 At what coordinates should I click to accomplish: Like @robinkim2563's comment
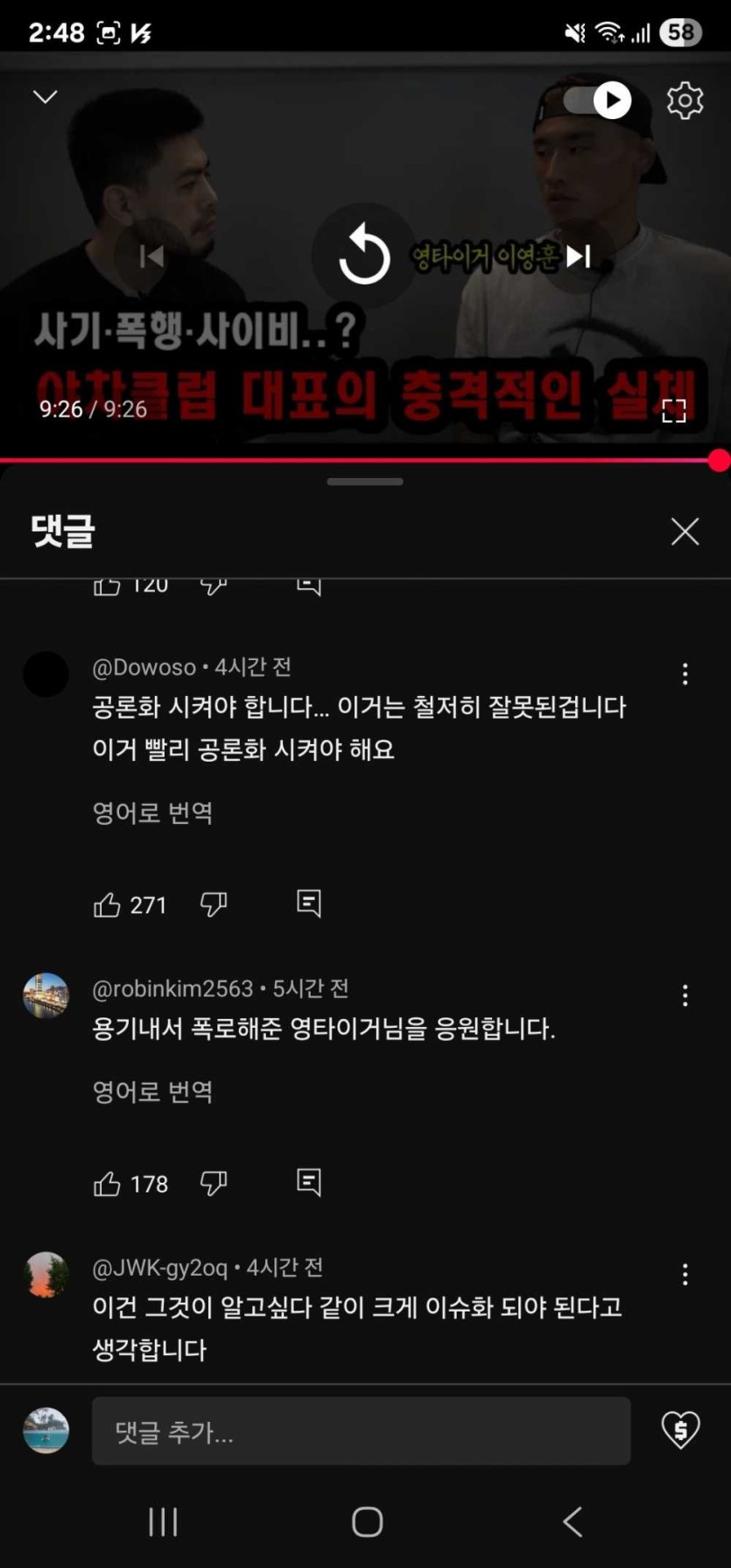coord(107,1184)
